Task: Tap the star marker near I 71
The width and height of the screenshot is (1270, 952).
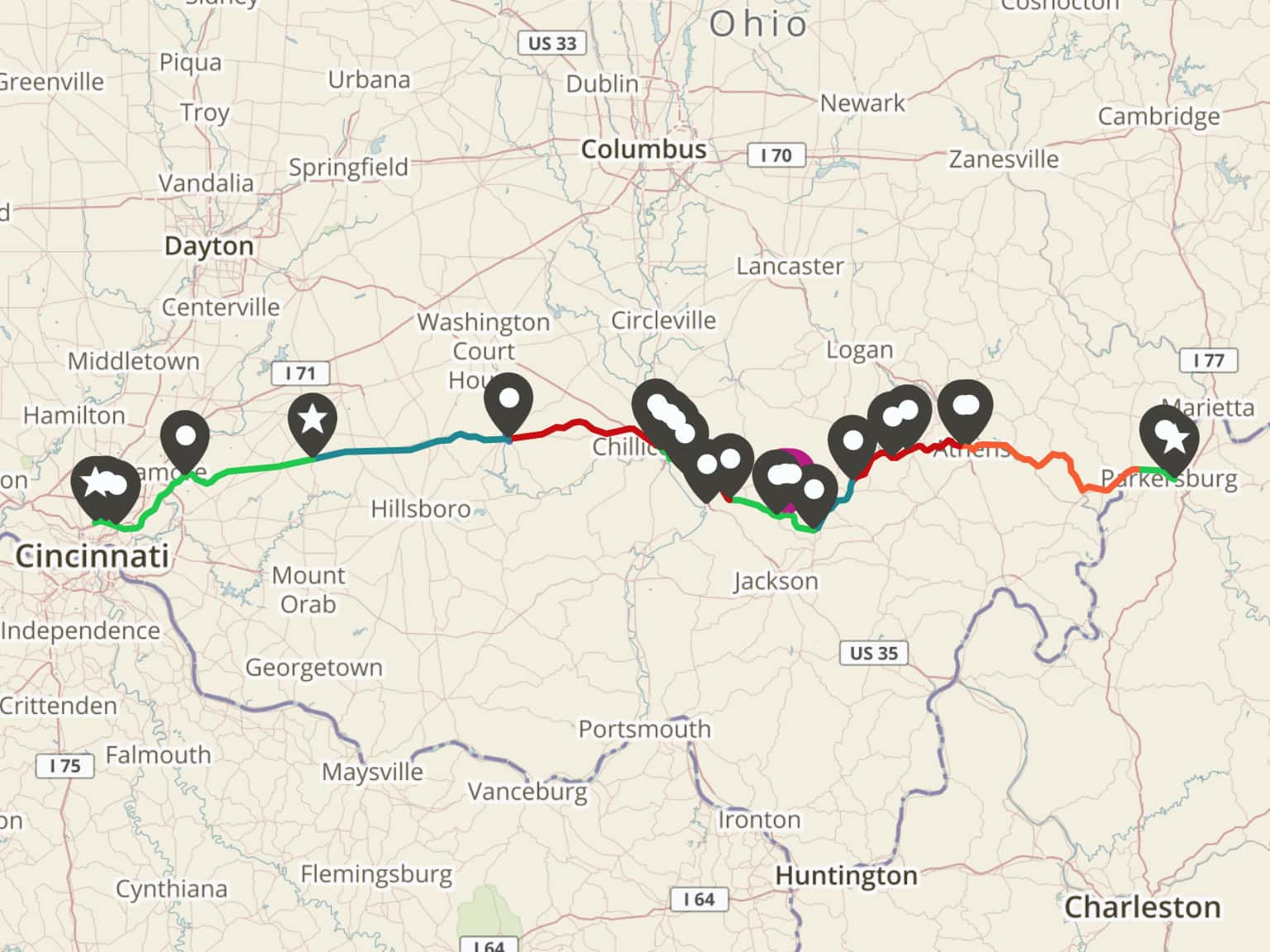Action: click(x=312, y=421)
